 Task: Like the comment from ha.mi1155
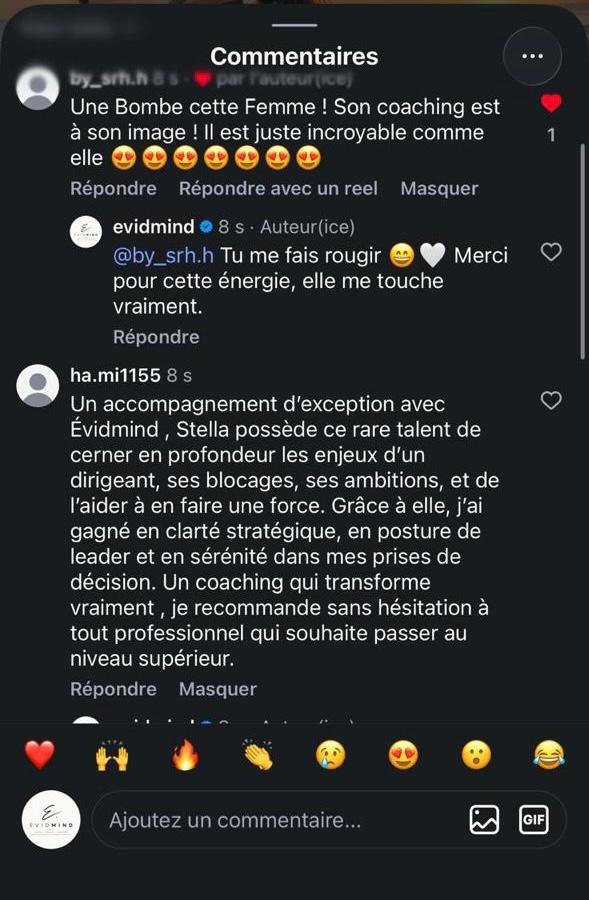click(551, 401)
